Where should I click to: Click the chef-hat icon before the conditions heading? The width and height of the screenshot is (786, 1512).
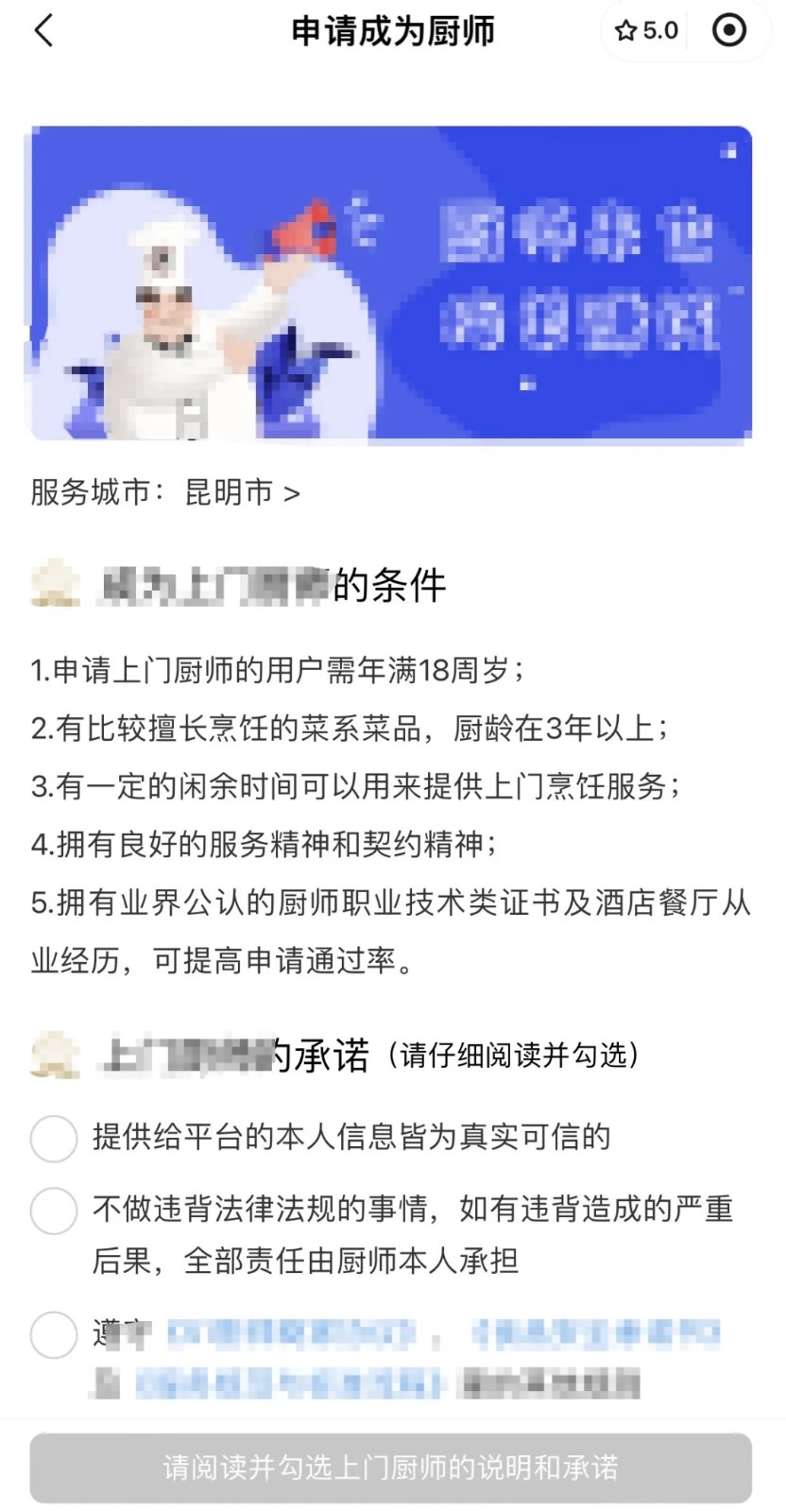54,581
